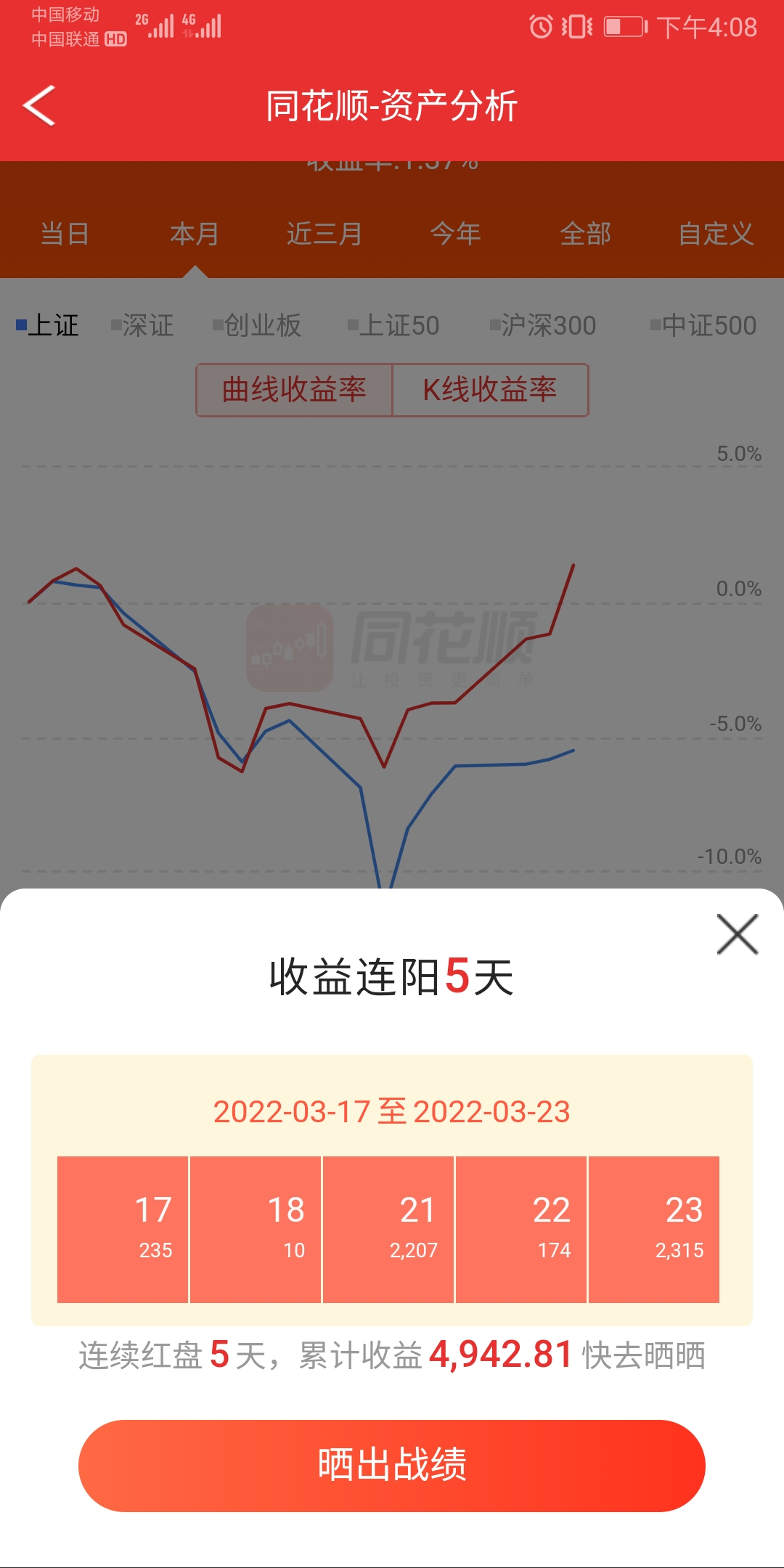Switch chart to K线收益率
The height and width of the screenshot is (1568, 784).
coord(490,390)
